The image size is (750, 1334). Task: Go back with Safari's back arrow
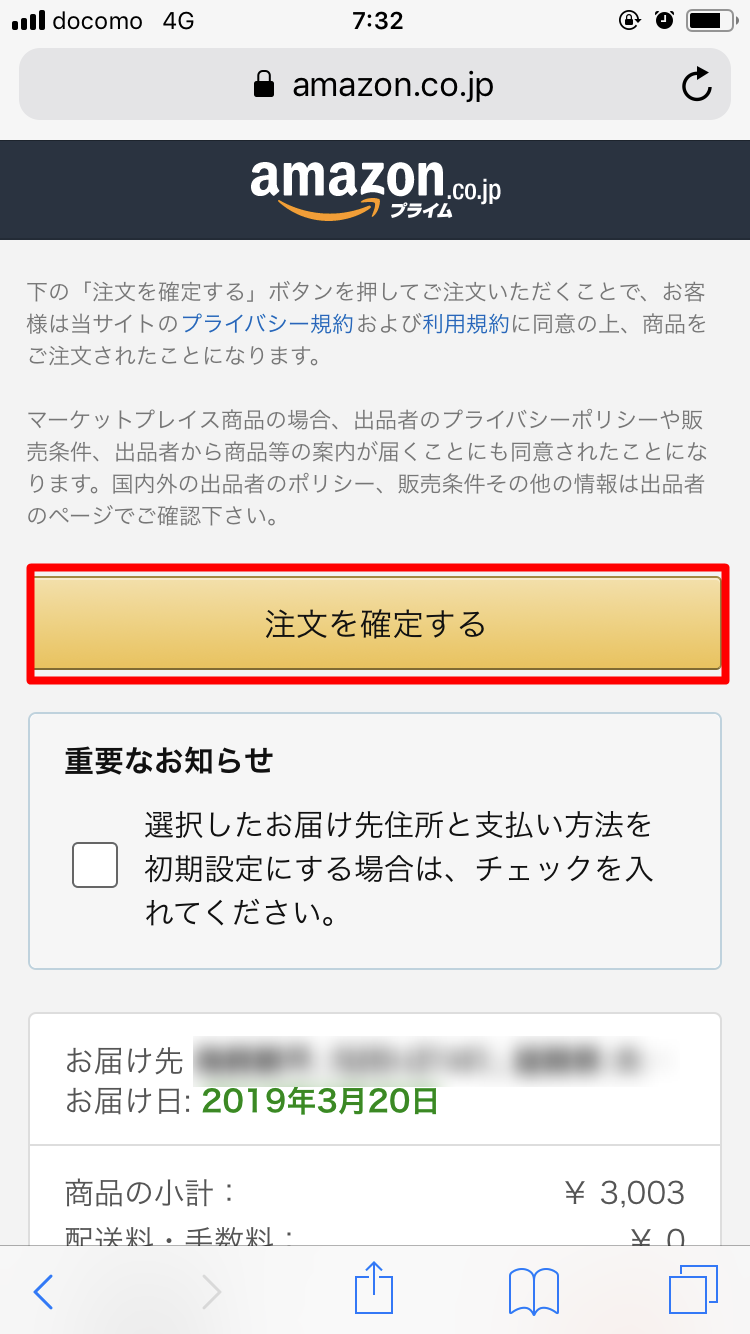(43, 1292)
